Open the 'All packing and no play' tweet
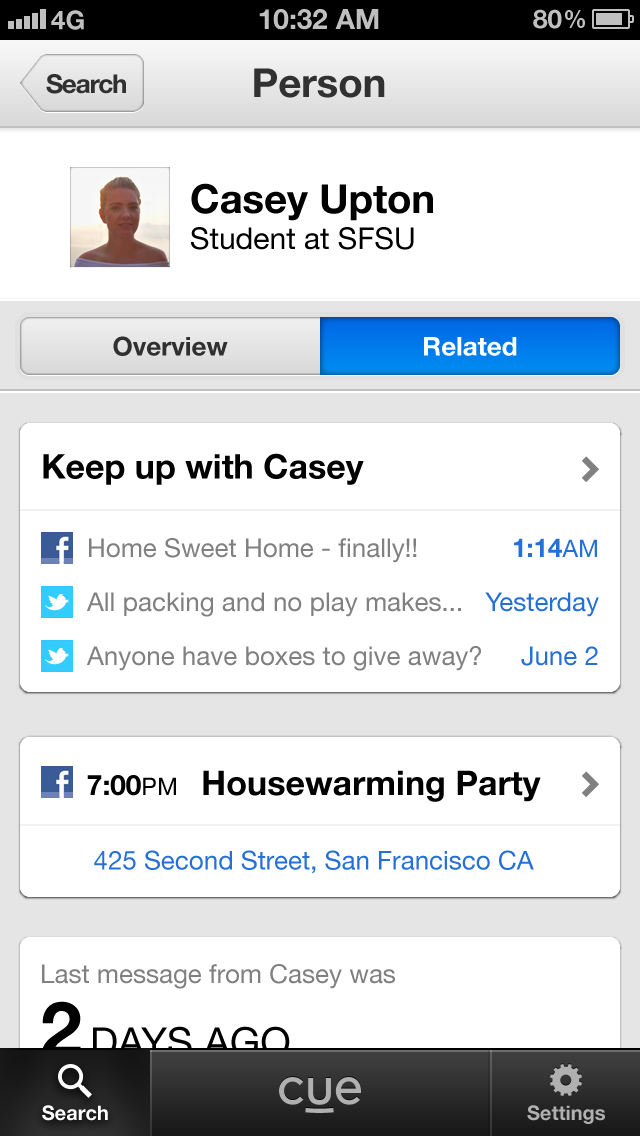Viewport: 640px width, 1136px height. [x=320, y=602]
